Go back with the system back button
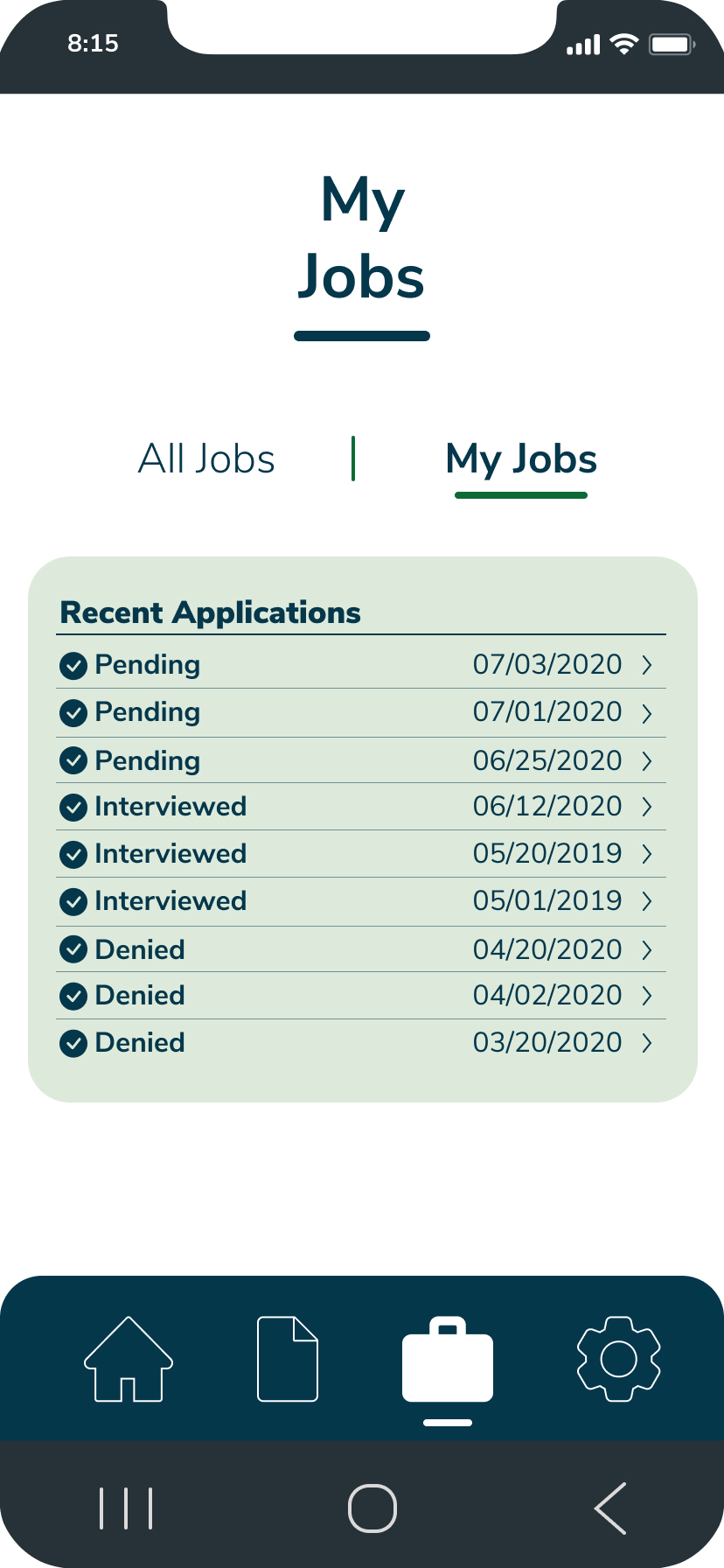 pos(610,1508)
